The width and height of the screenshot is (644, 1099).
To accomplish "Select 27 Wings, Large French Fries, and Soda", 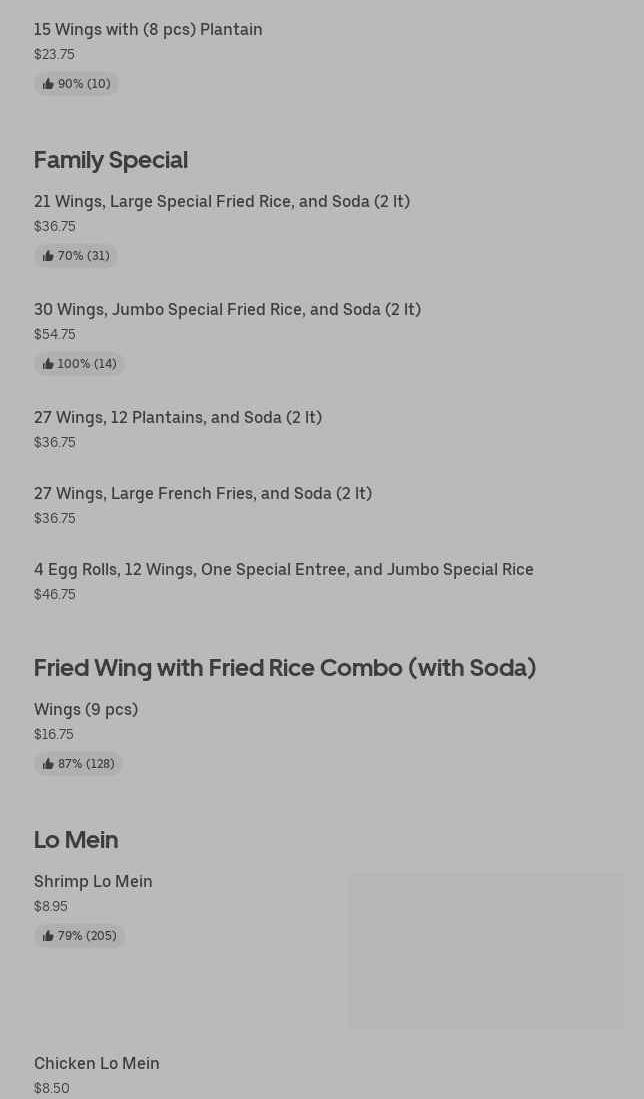I will pos(203,494).
